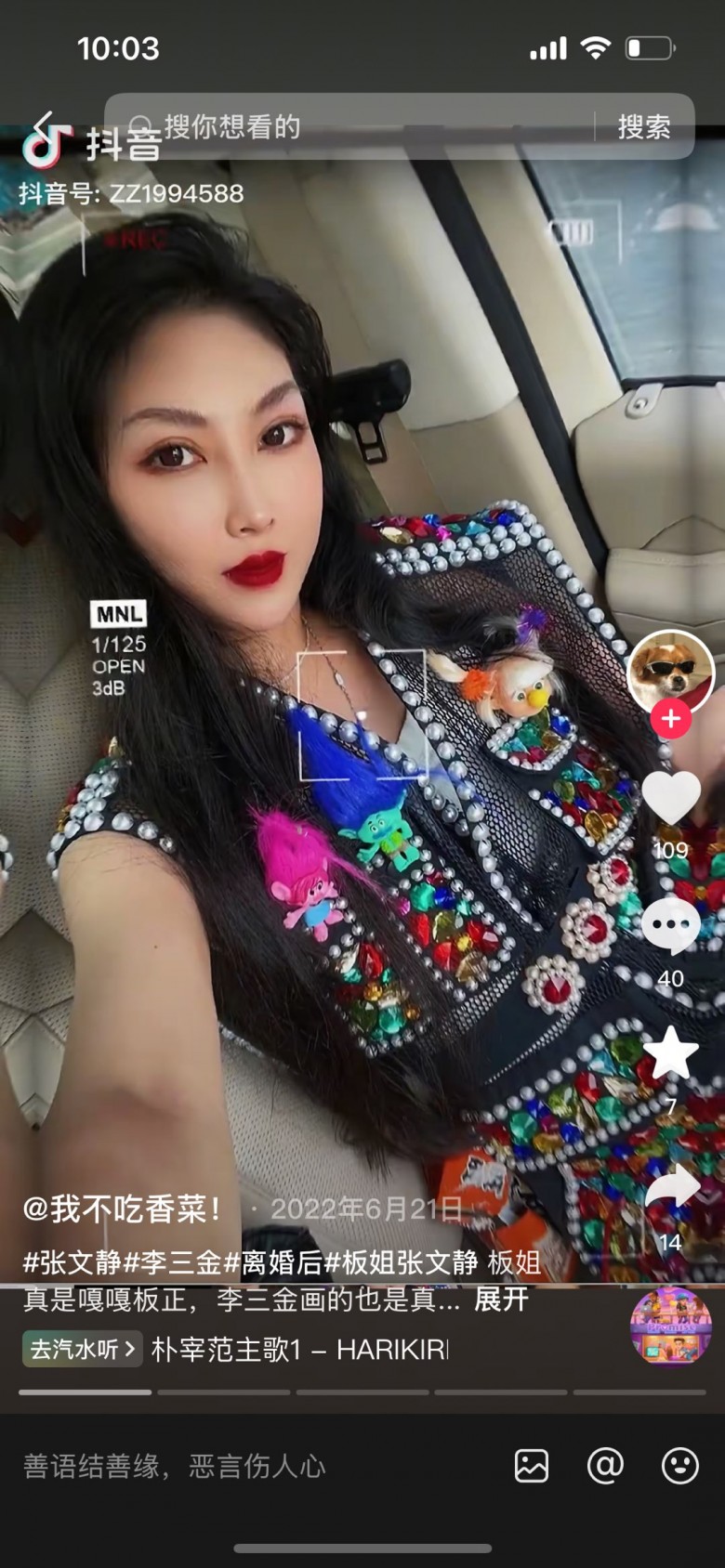Save this video with the star icon
This screenshot has width=725, height=1568.
click(670, 1054)
